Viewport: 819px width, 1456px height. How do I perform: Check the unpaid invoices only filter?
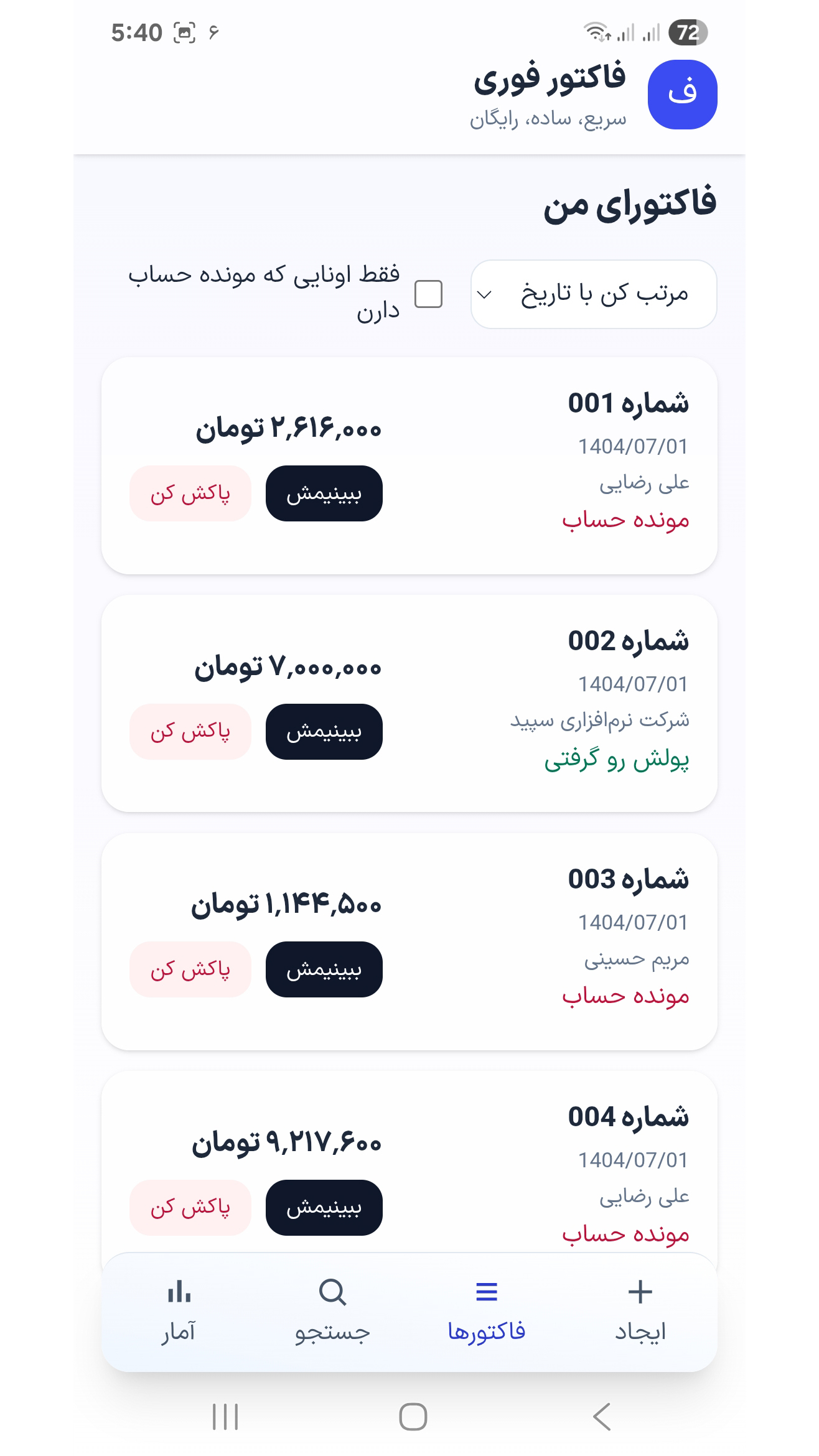(428, 294)
